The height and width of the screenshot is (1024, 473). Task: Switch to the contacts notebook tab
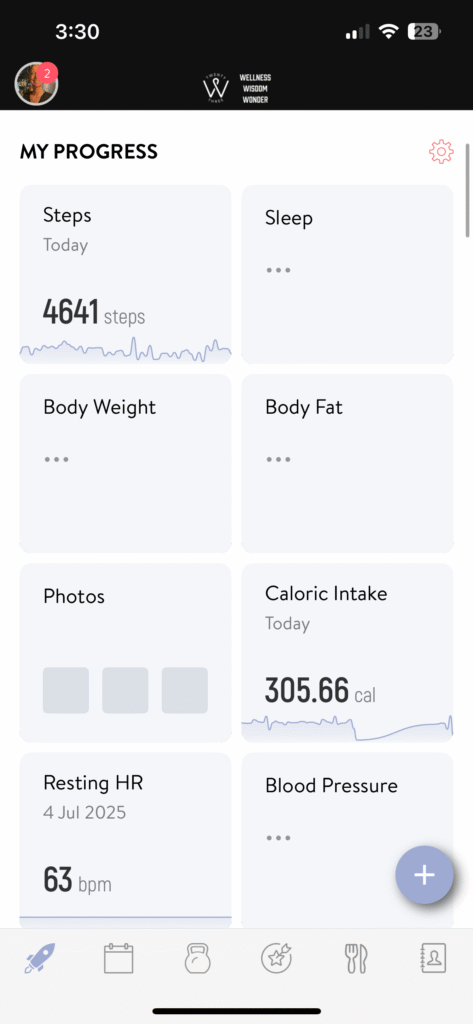(433, 958)
